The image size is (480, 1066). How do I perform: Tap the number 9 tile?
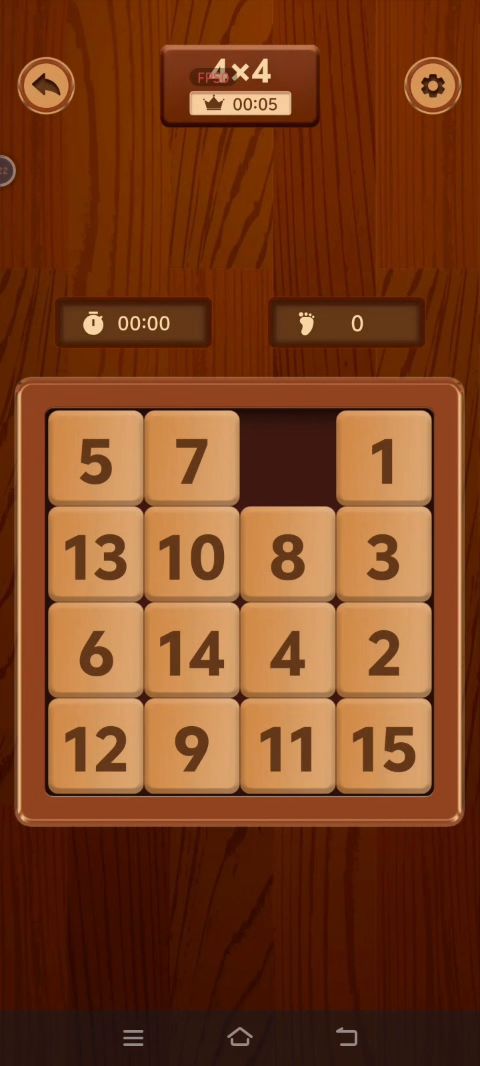192,746
